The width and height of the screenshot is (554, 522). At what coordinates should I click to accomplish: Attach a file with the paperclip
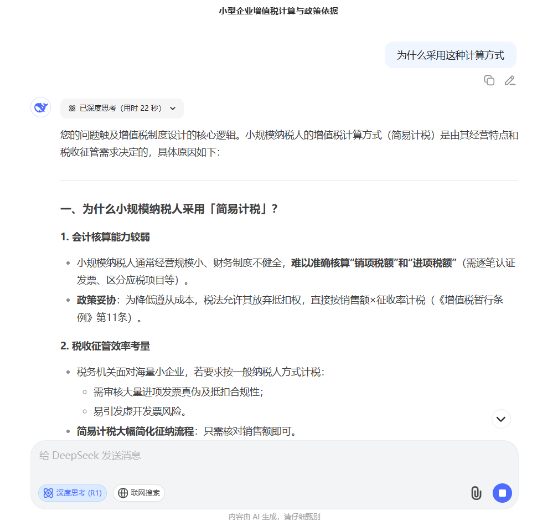[x=476, y=493]
